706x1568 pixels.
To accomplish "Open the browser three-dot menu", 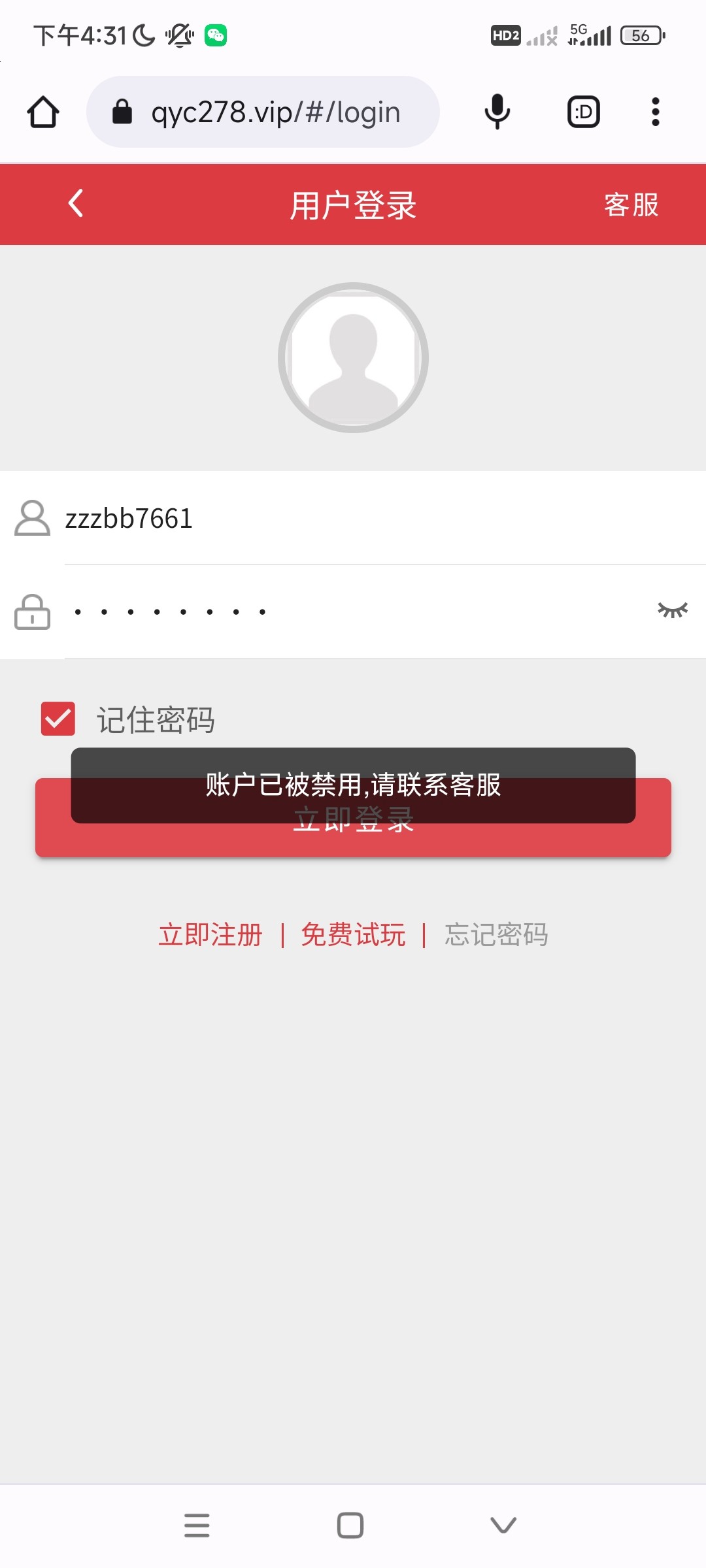I will coord(654,111).
